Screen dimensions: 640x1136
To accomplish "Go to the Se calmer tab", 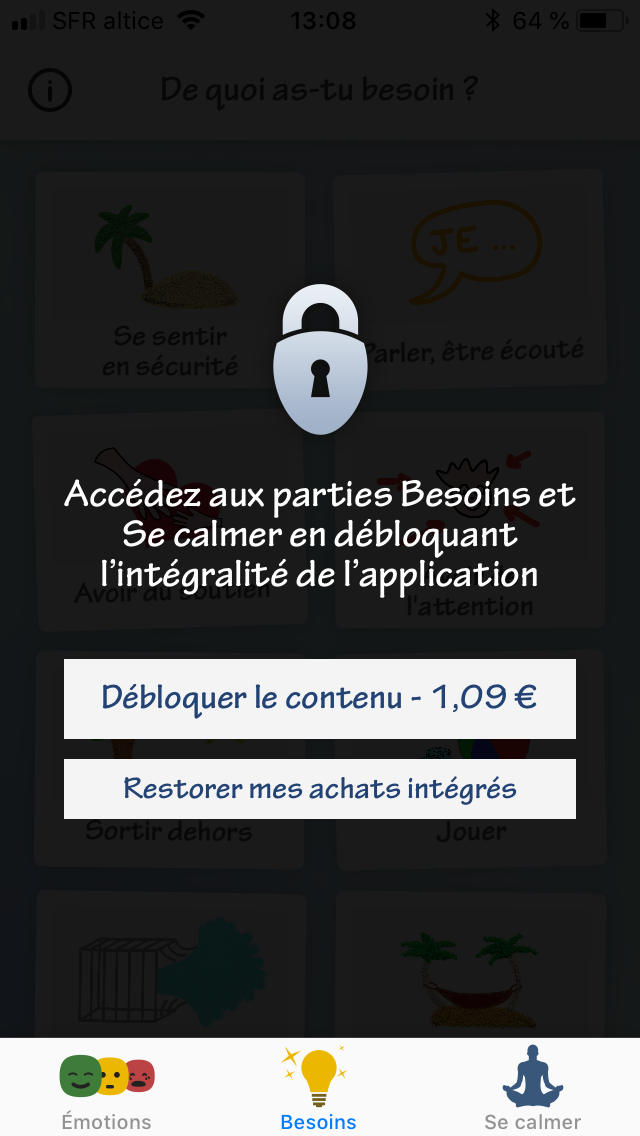I will [532, 1090].
